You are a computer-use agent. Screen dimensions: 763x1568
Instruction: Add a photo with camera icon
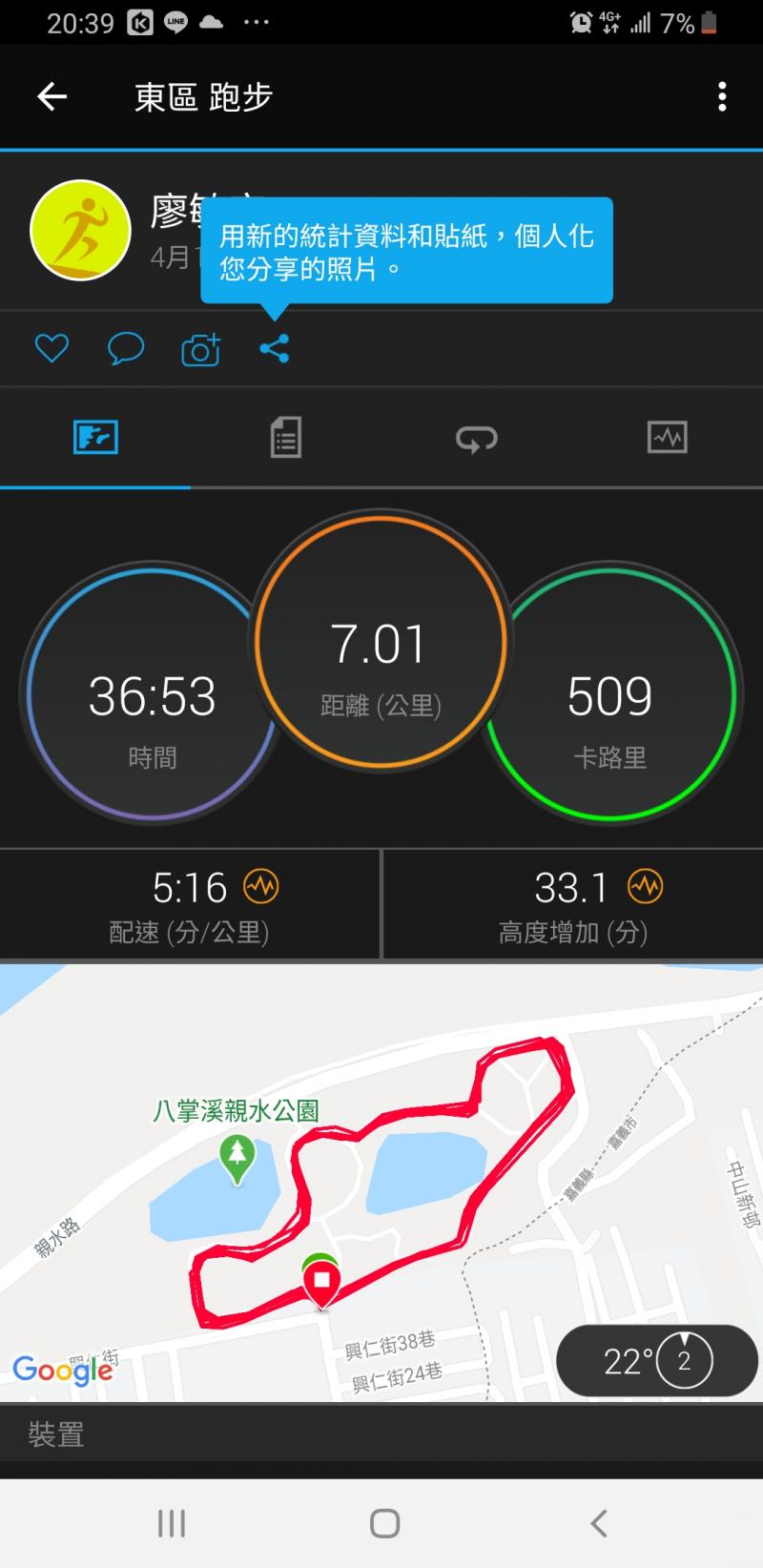(200, 350)
